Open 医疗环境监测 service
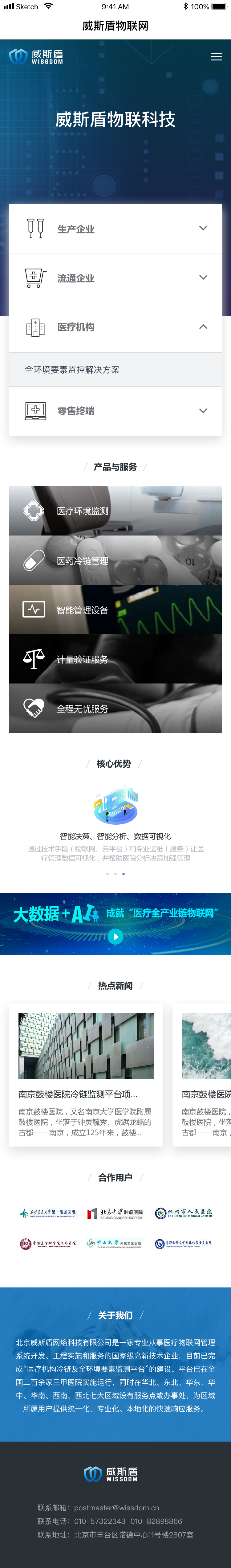This screenshot has height=1568, width=231. 115,511
